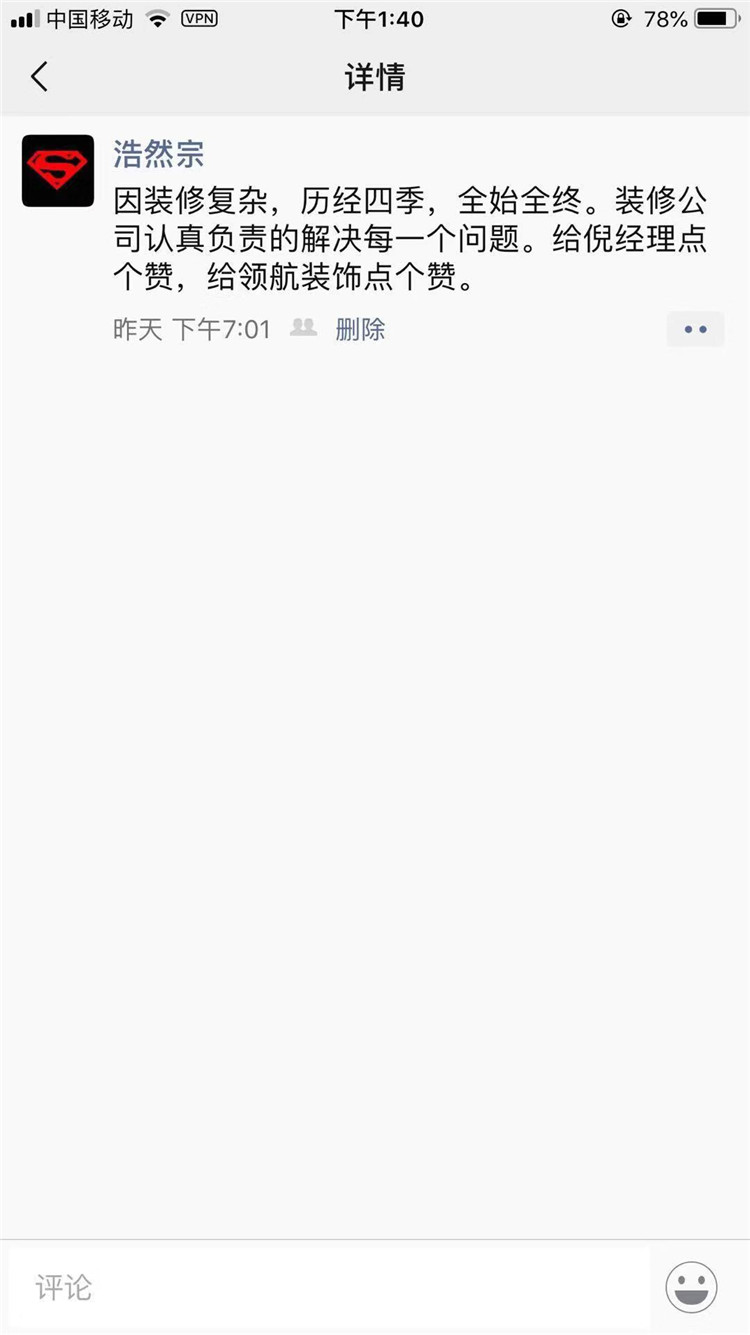View who can see this post
750x1335 pixels.
(x=303, y=328)
